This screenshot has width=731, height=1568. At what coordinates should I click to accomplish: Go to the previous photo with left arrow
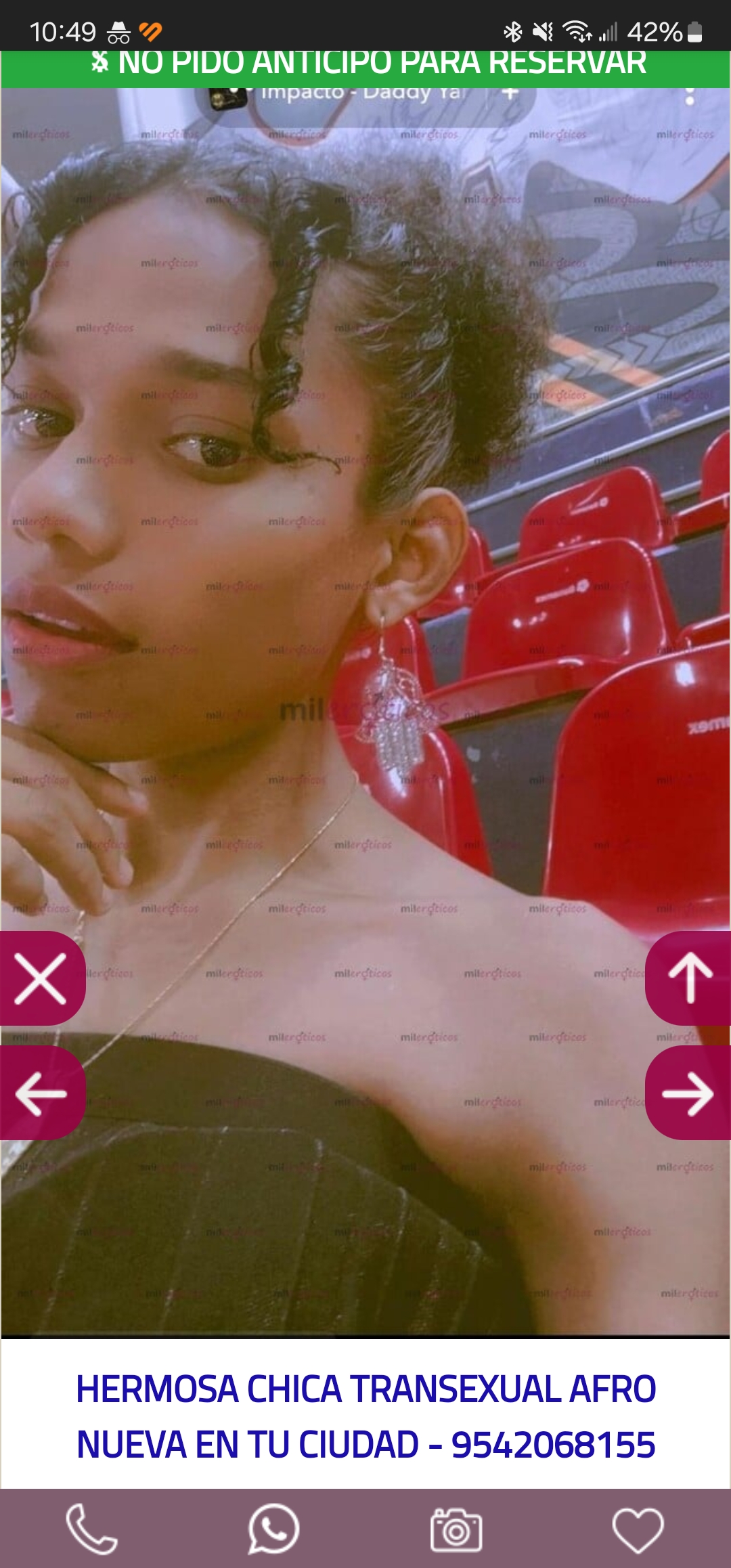tap(41, 1093)
